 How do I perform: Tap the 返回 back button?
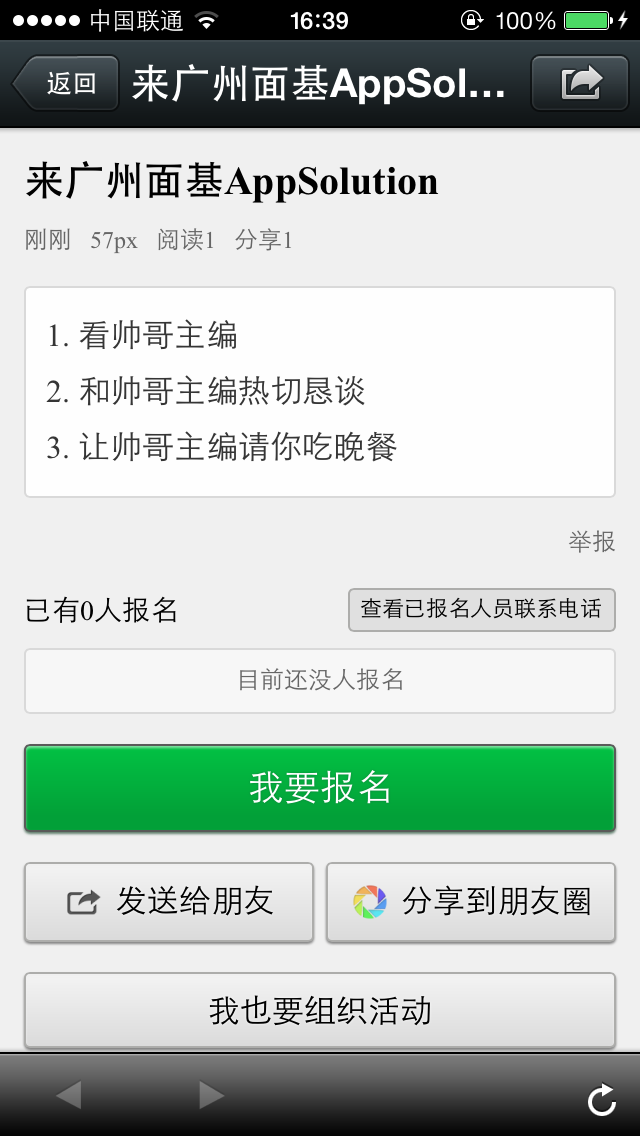(66, 83)
